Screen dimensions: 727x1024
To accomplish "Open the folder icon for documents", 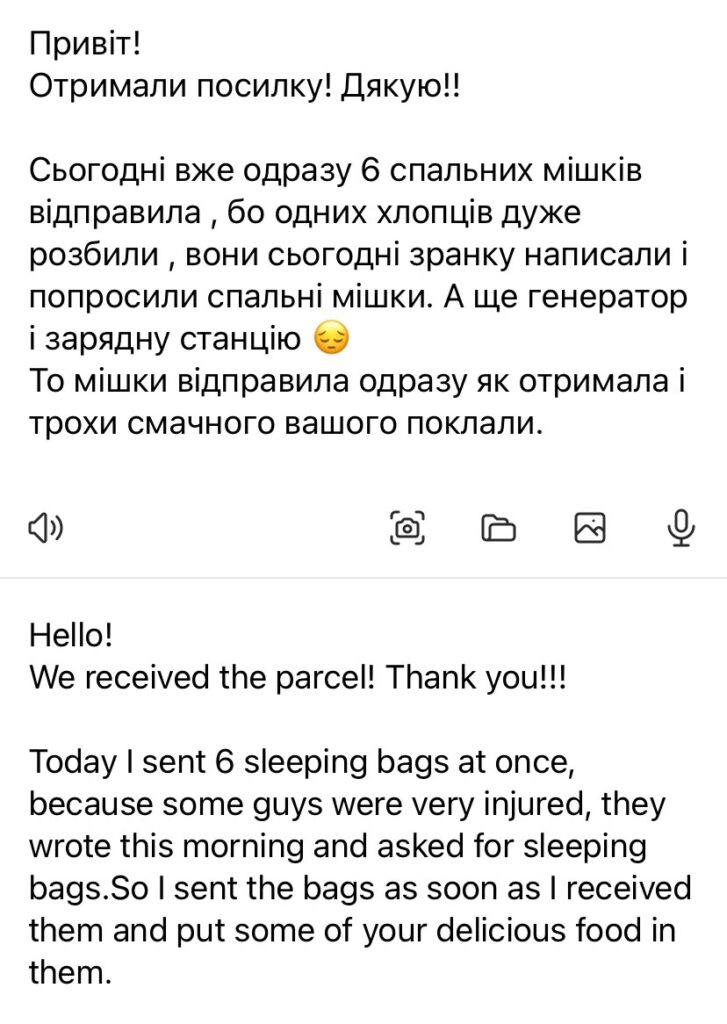I will pos(498,527).
